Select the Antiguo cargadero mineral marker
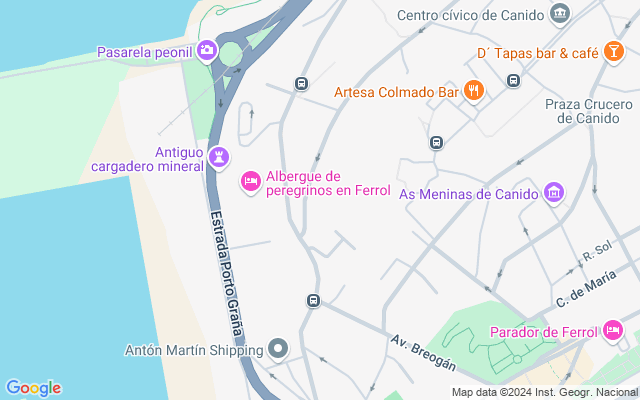The image size is (640, 400). tap(220, 157)
